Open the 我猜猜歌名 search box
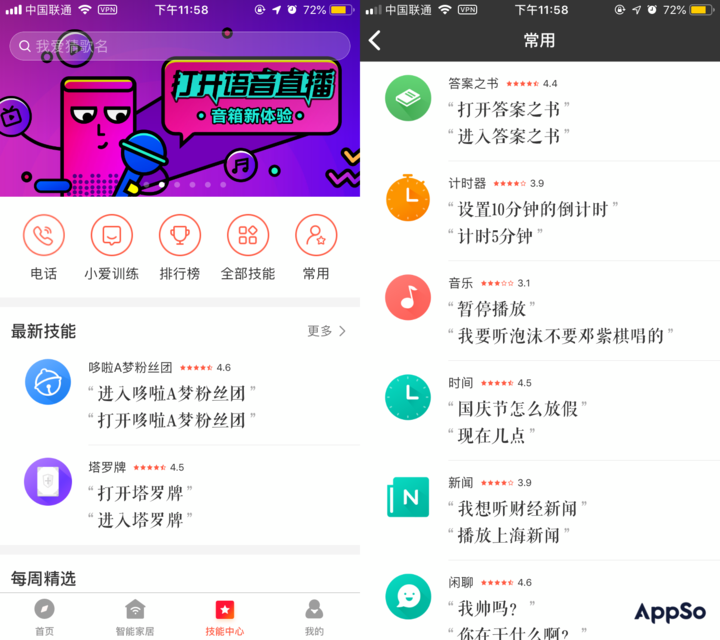The image size is (720, 640). 180,46
